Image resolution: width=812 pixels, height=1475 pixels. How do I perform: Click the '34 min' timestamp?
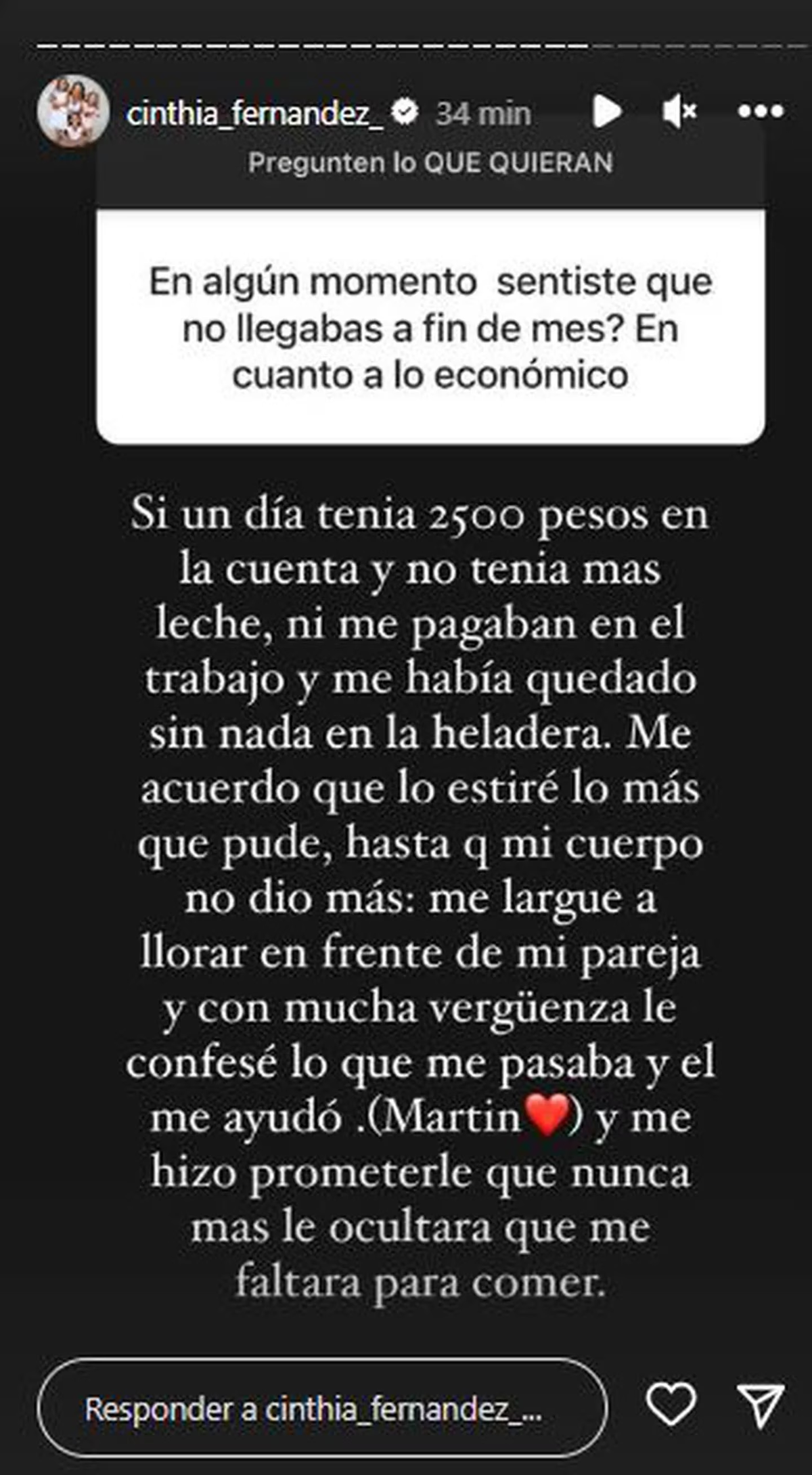point(482,112)
